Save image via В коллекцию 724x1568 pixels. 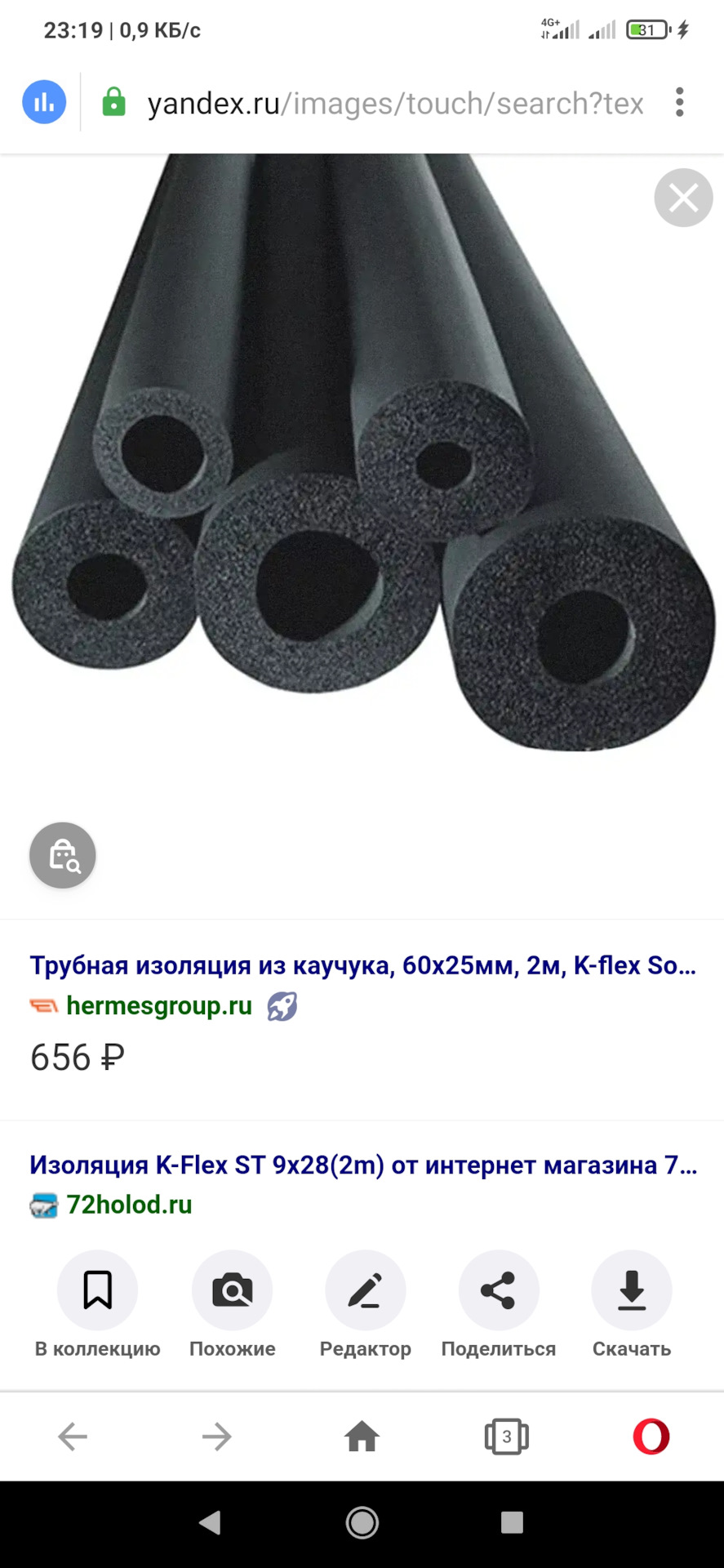pos(97,1290)
